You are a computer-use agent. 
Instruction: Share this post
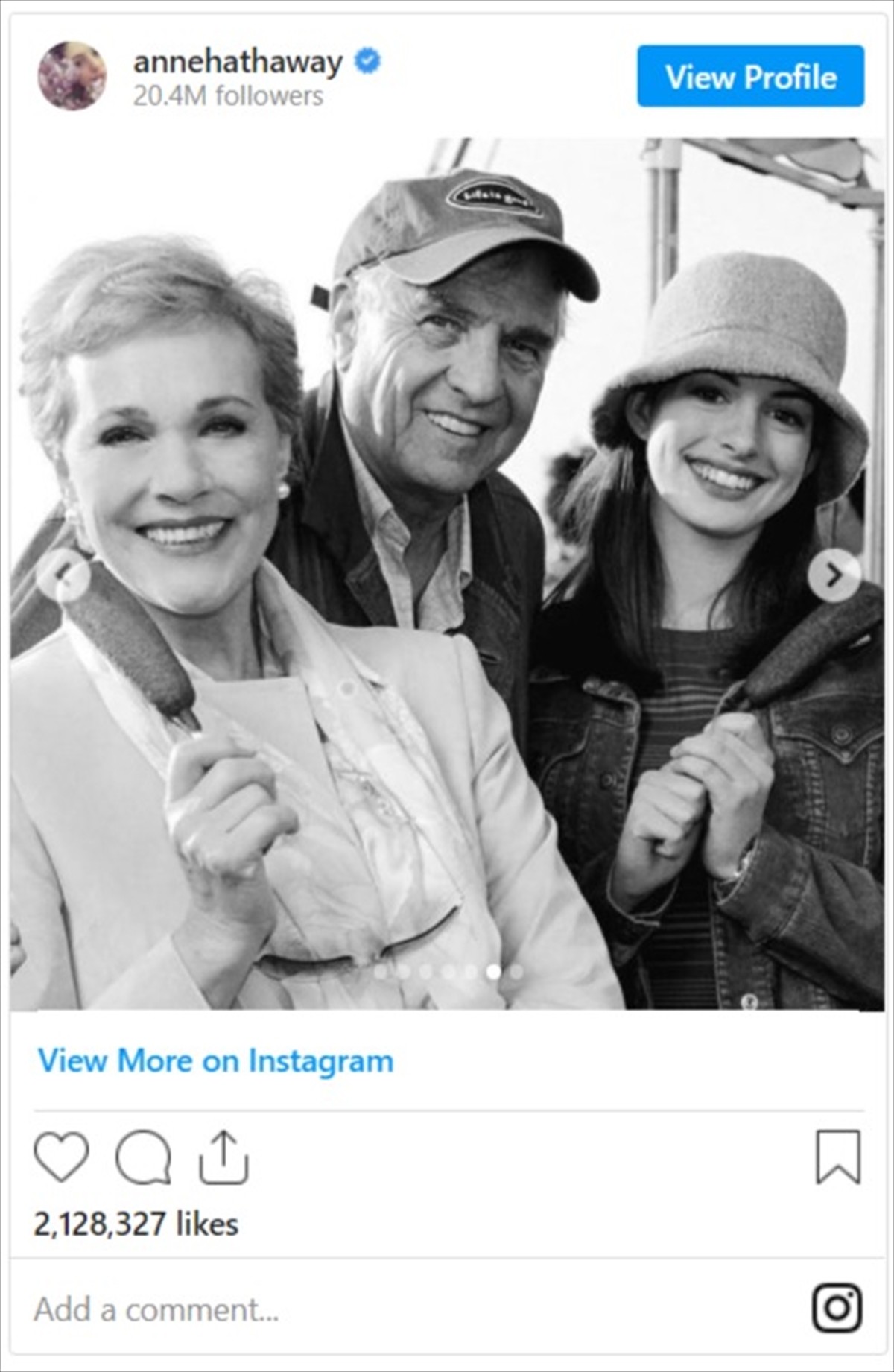tap(223, 1157)
